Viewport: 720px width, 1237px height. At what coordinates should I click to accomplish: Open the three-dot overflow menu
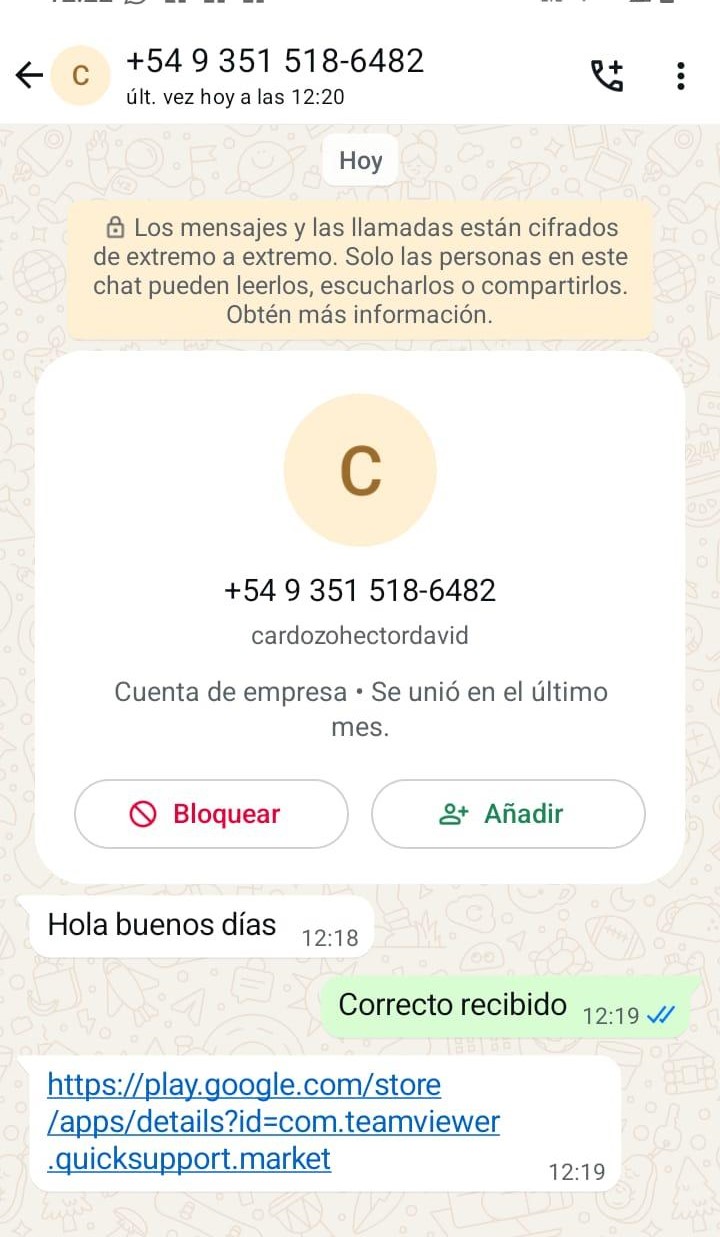pyautogui.click(x=681, y=76)
